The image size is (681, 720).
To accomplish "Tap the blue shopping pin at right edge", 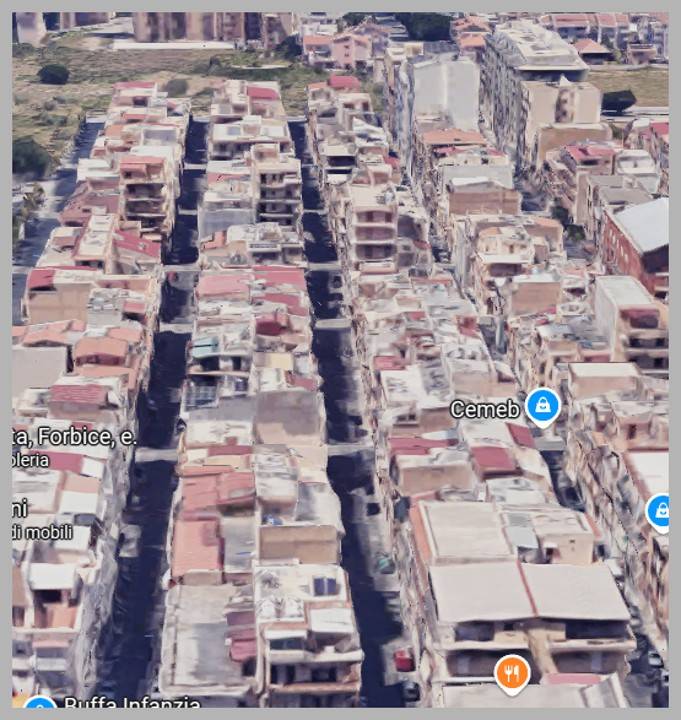I will coord(661,510).
